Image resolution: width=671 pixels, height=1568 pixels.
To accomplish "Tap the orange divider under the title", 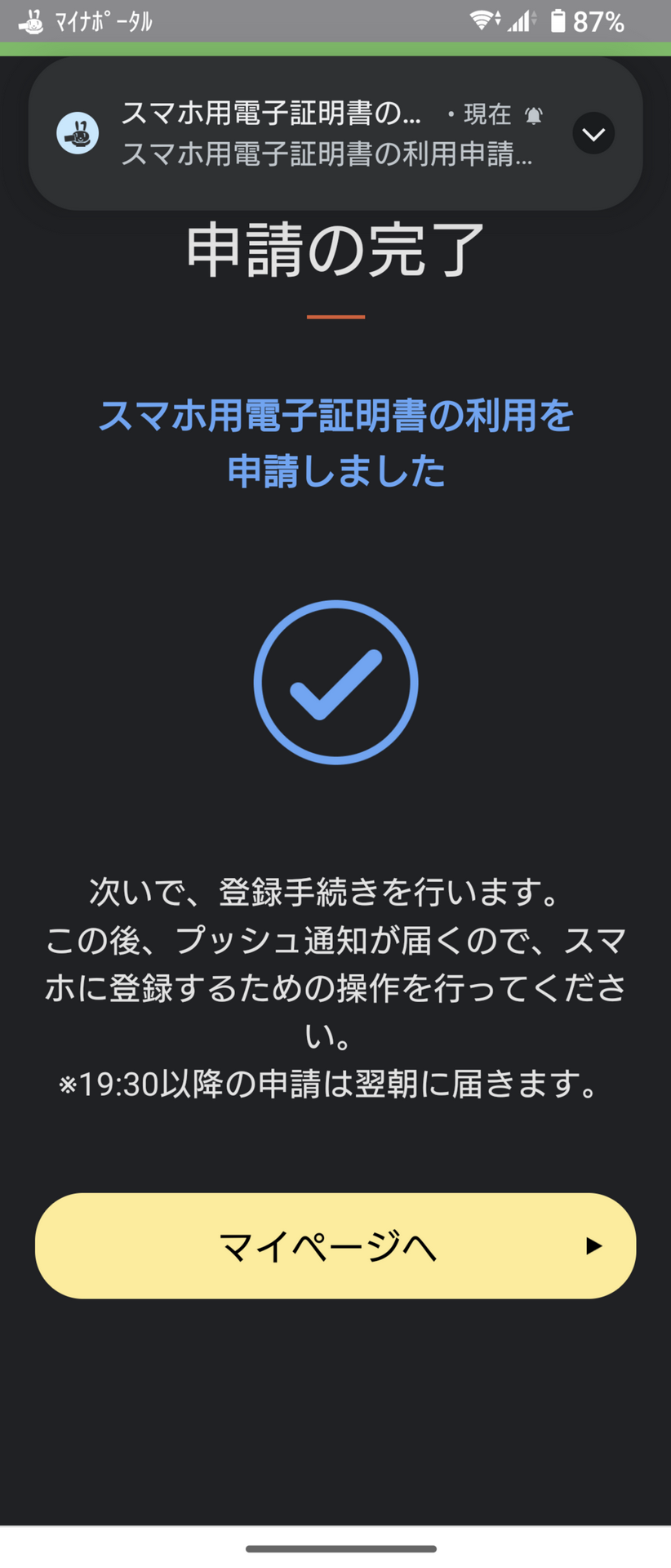I will [335, 314].
